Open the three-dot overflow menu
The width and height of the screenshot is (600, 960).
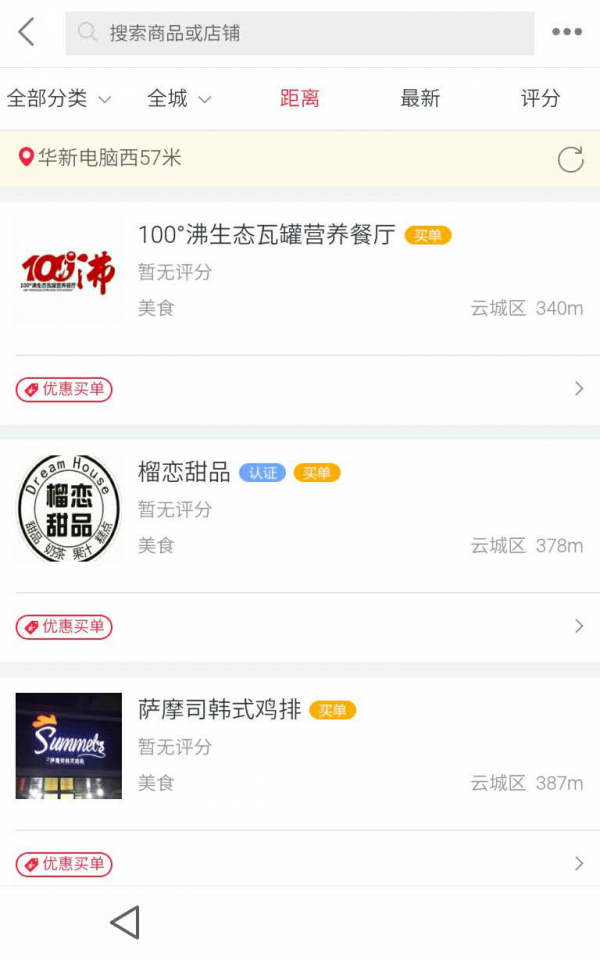[x=566, y=32]
